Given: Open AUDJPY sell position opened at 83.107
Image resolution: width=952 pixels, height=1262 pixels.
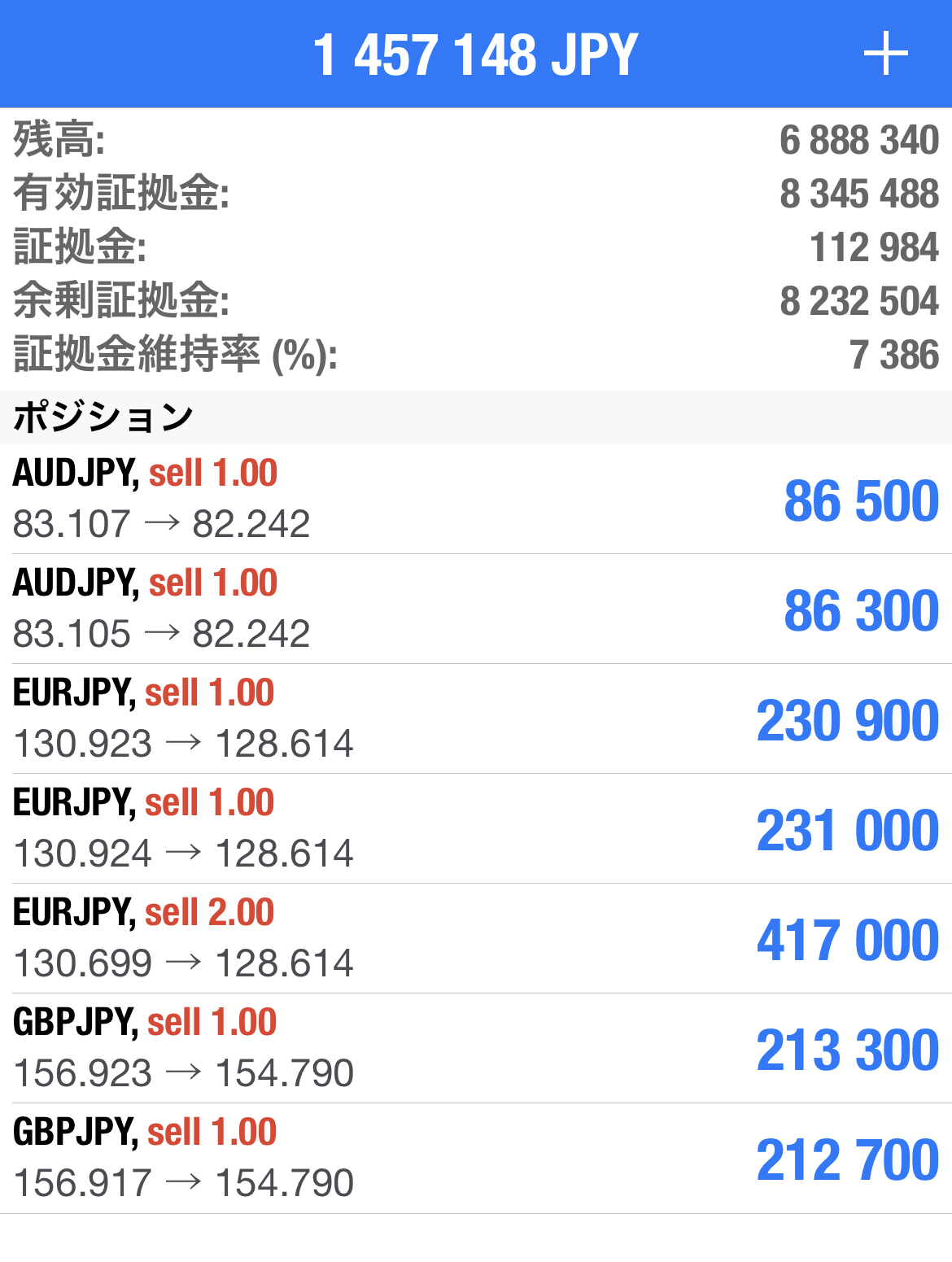Looking at the screenshot, I should (476, 499).
